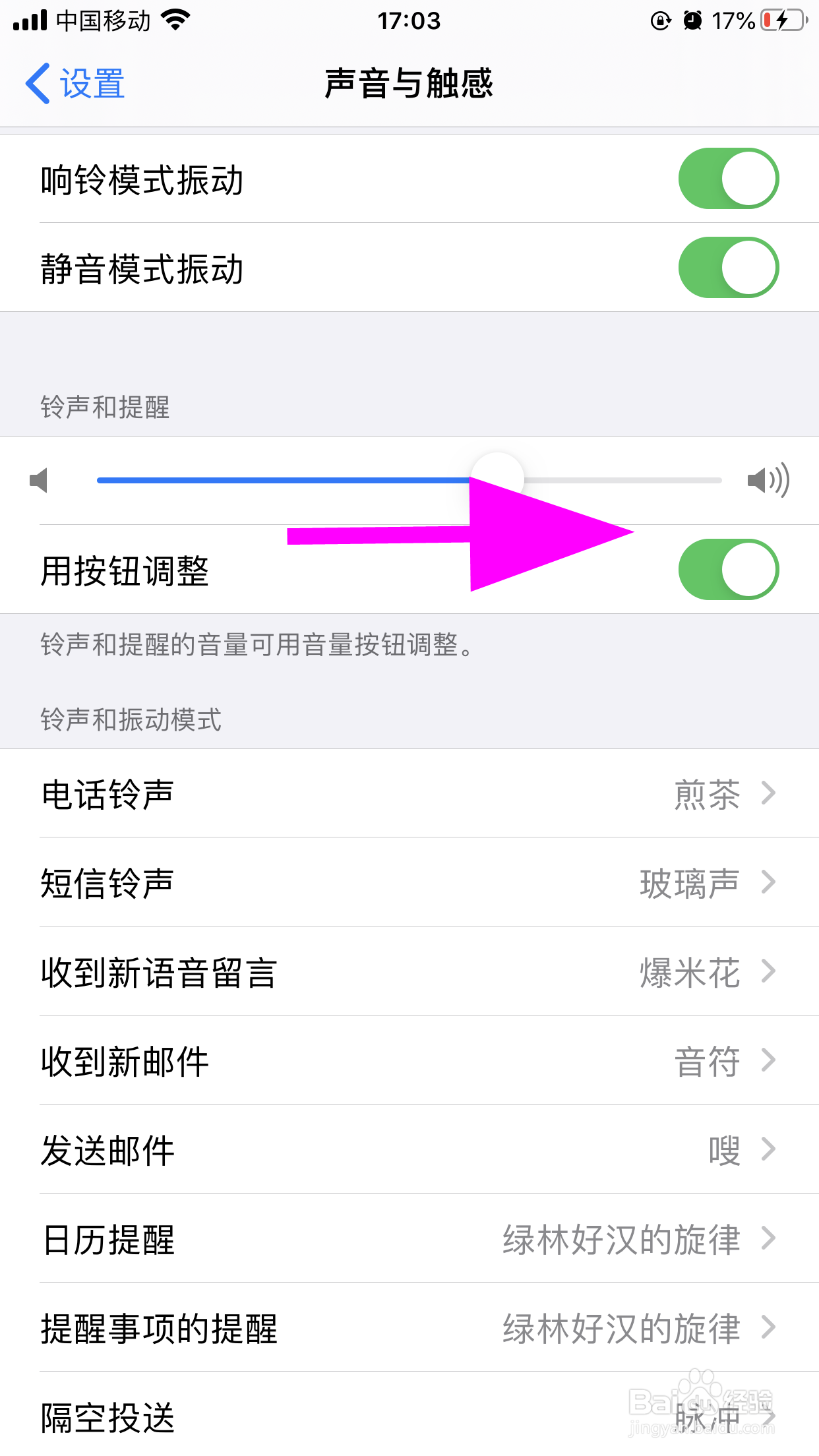This screenshot has height=1456, width=819.
Task: Select 收到新邮件 mail sound row
Action: click(x=409, y=1062)
